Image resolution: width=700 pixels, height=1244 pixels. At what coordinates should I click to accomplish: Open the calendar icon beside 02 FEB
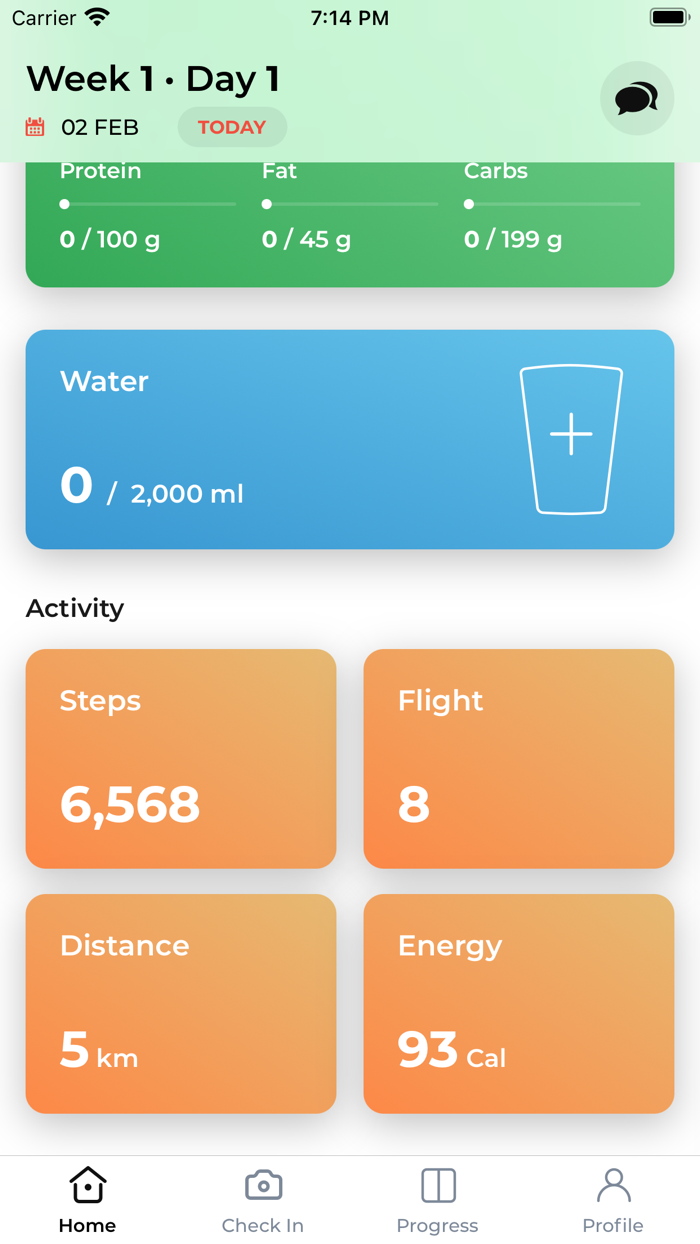tap(35, 127)
